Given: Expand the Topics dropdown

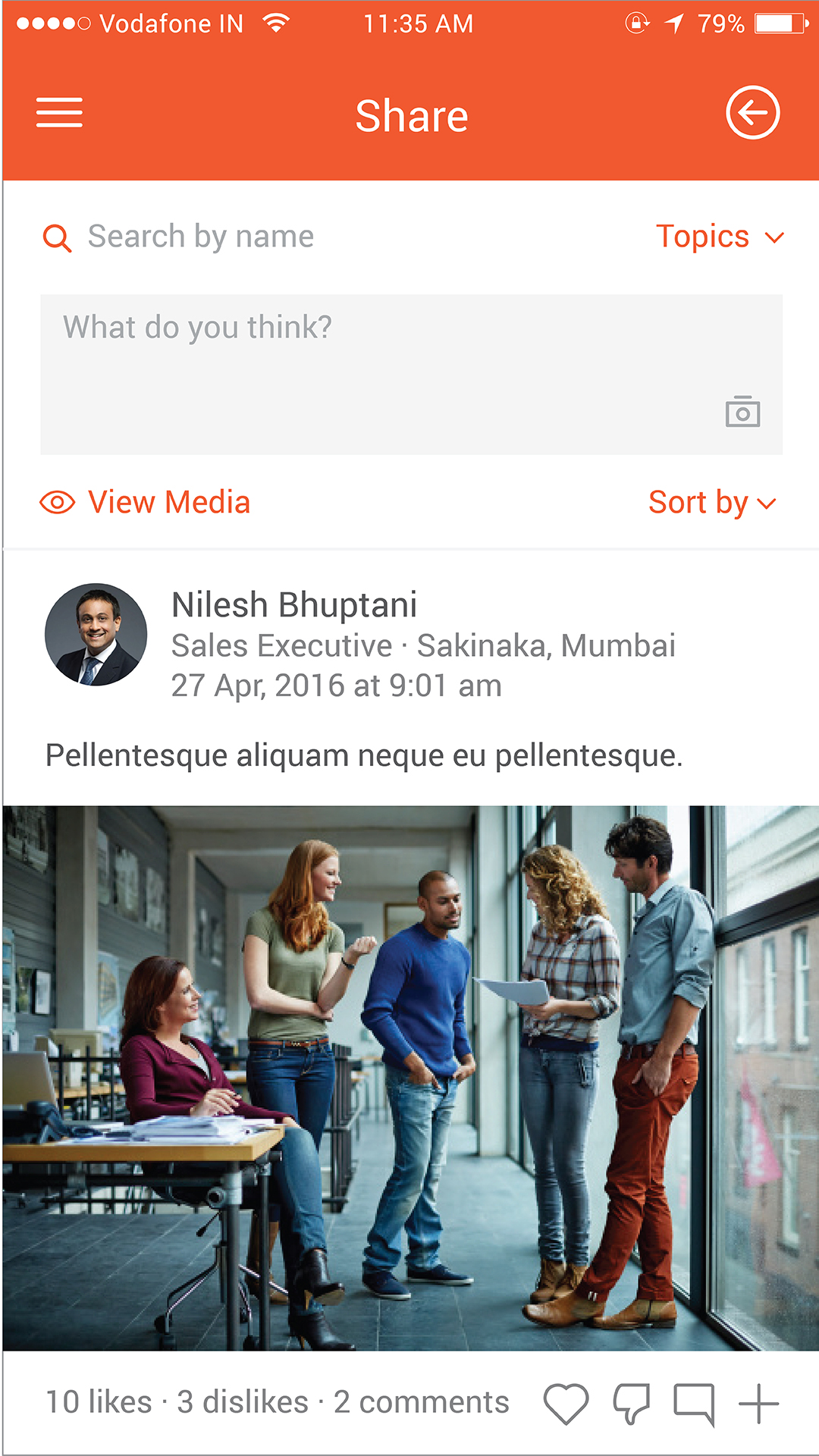Looking at the screenshot, I should click(x=719, y=237).
